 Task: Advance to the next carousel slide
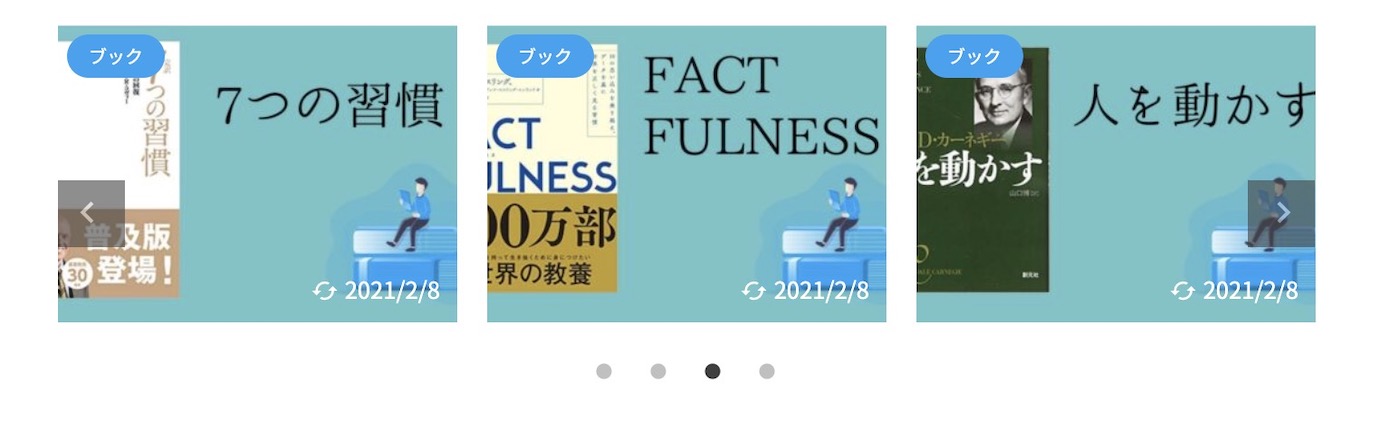tap(1281, 213)
